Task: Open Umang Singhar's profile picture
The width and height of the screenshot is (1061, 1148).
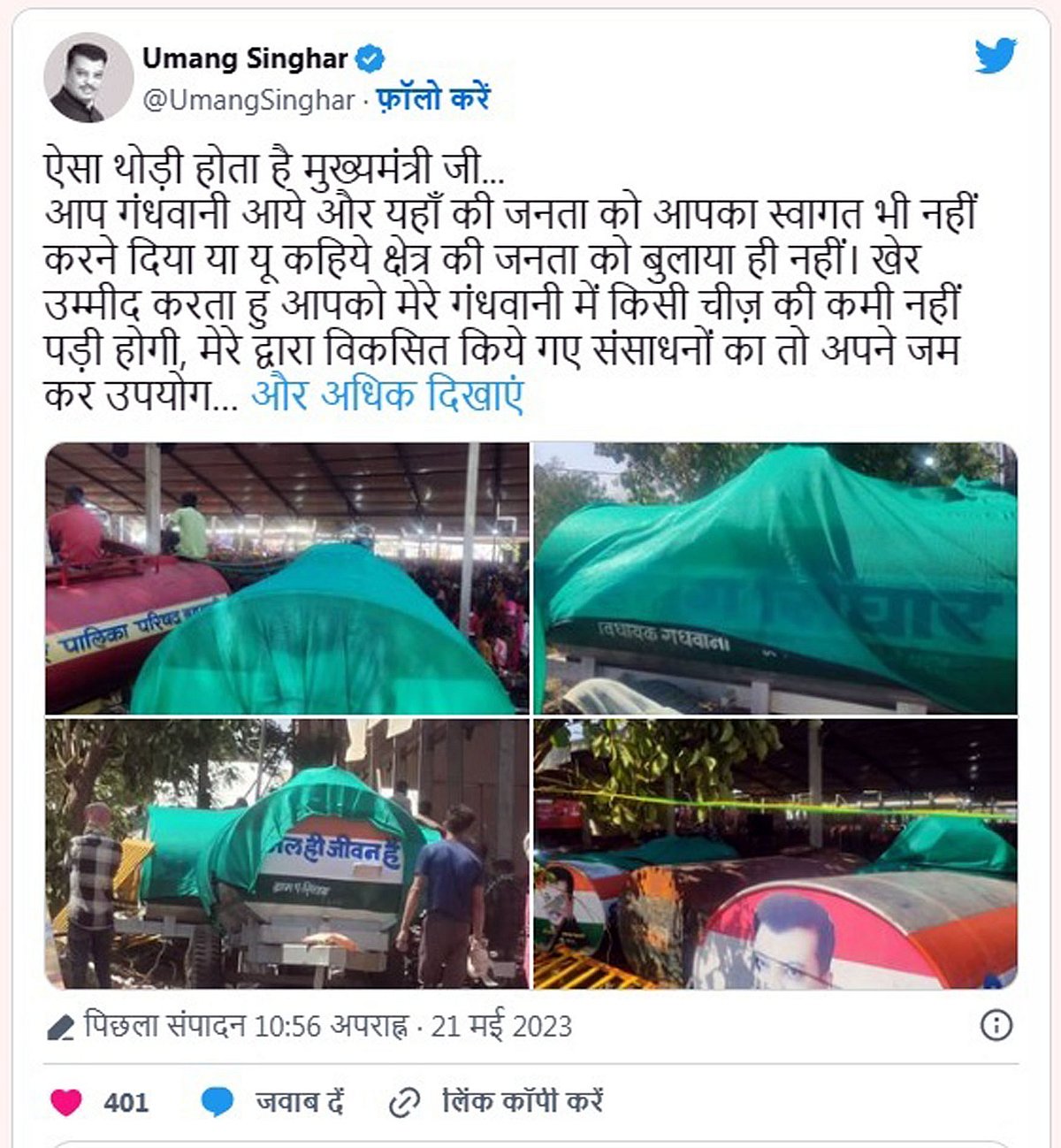Action: [x=88, y=77]
